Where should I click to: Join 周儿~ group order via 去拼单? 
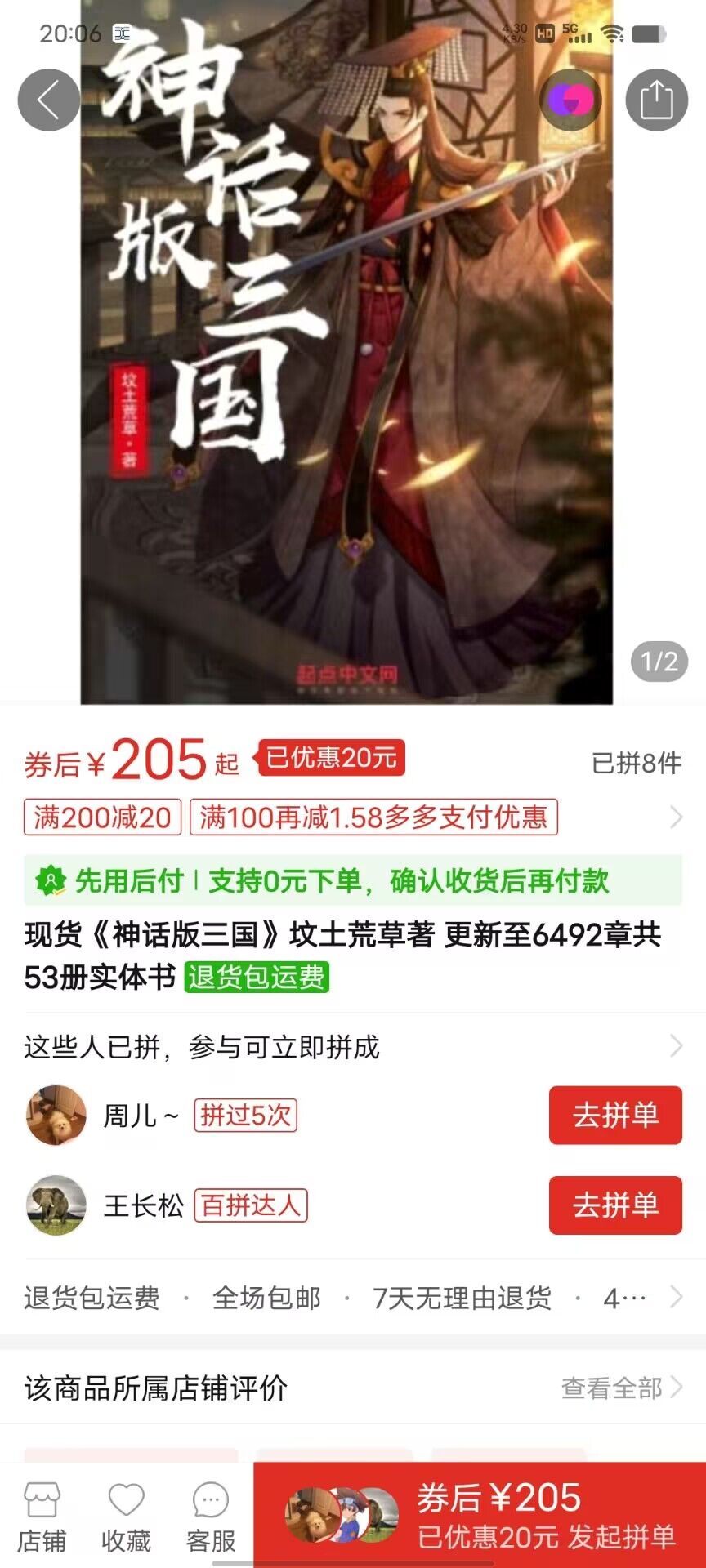point(614,1115)
